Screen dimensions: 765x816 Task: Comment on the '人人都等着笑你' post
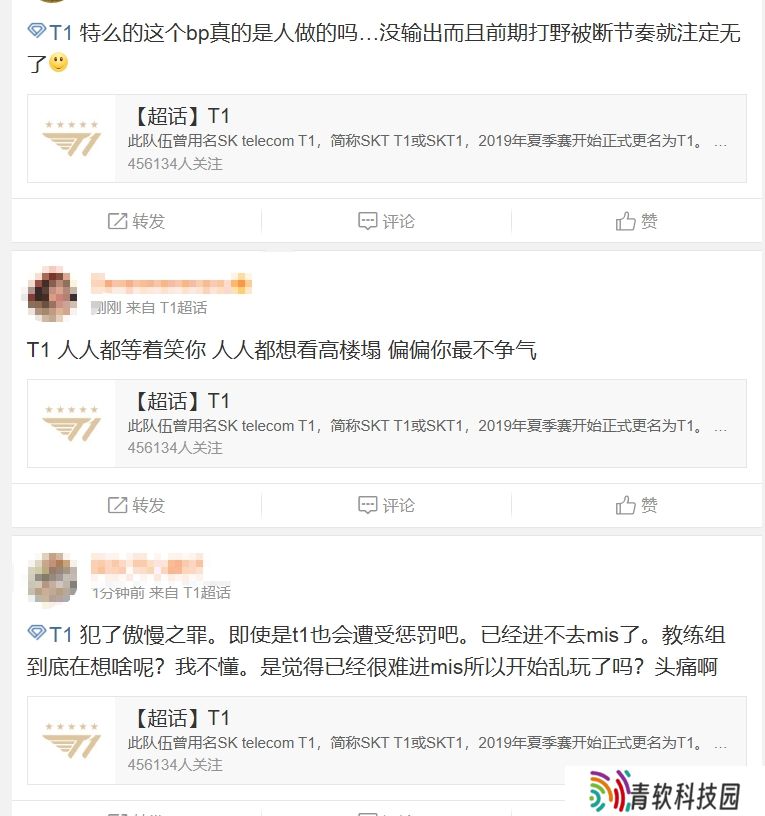[386, 505]
